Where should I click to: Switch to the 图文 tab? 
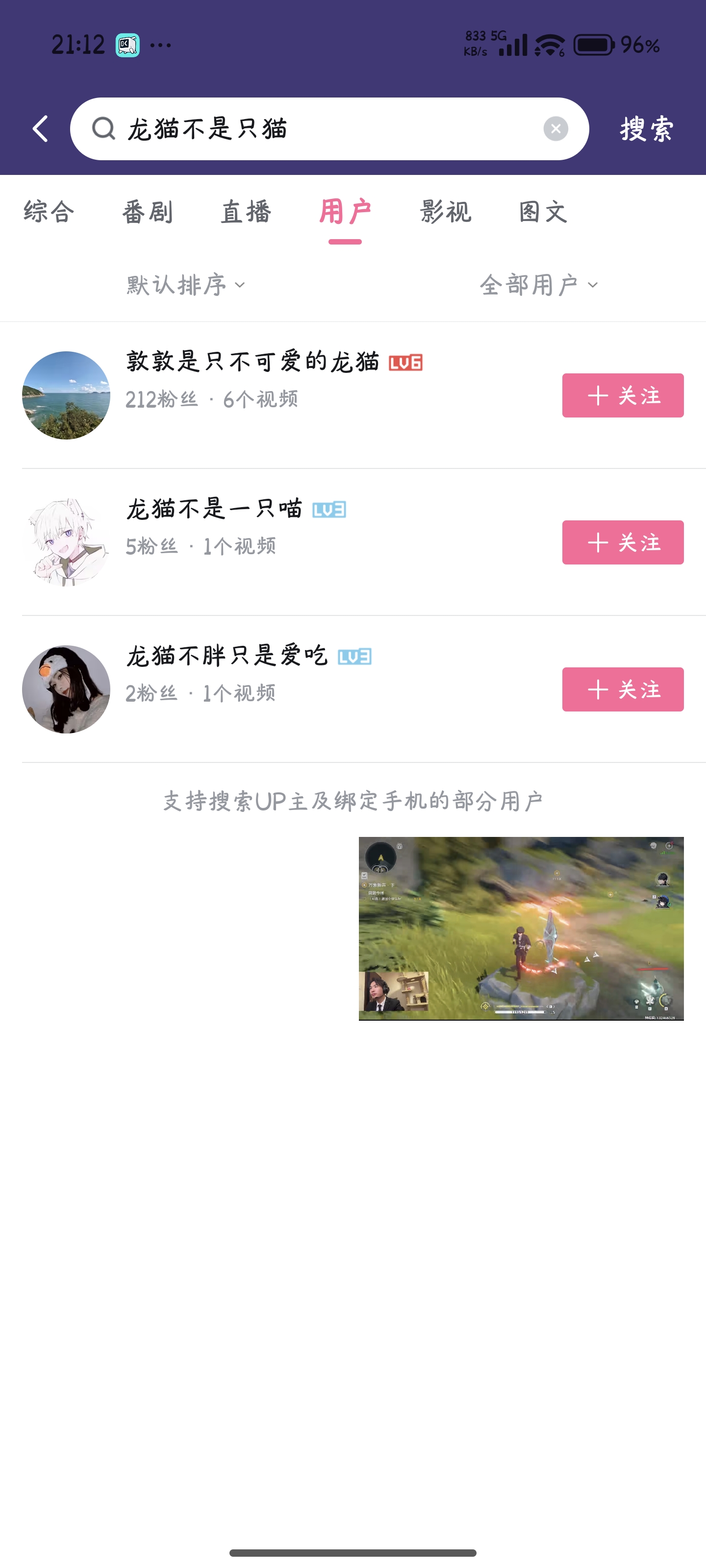pyautogui.click(x=543, y=212)
